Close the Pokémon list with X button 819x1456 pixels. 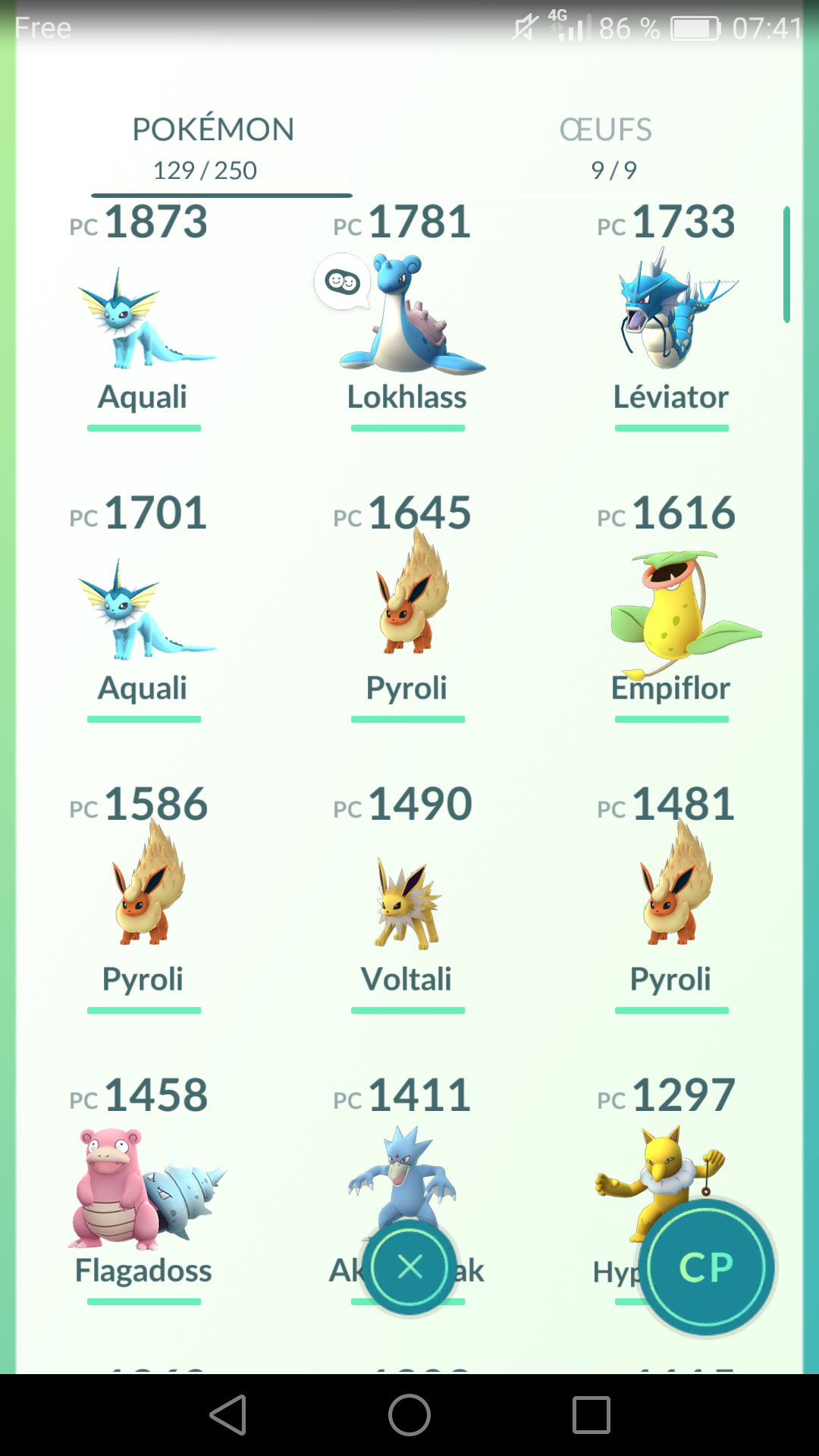pyautogui.click(x=409, y=1266)
